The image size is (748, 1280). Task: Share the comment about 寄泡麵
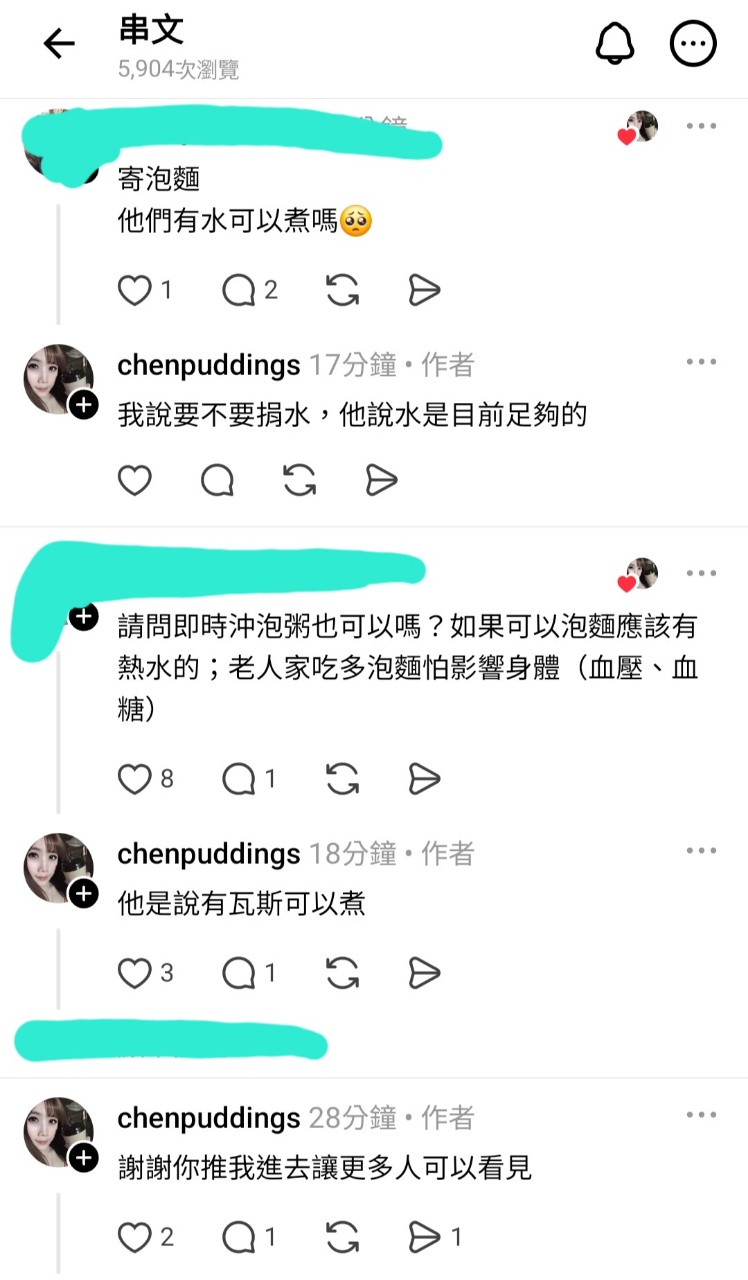(425, 290)
